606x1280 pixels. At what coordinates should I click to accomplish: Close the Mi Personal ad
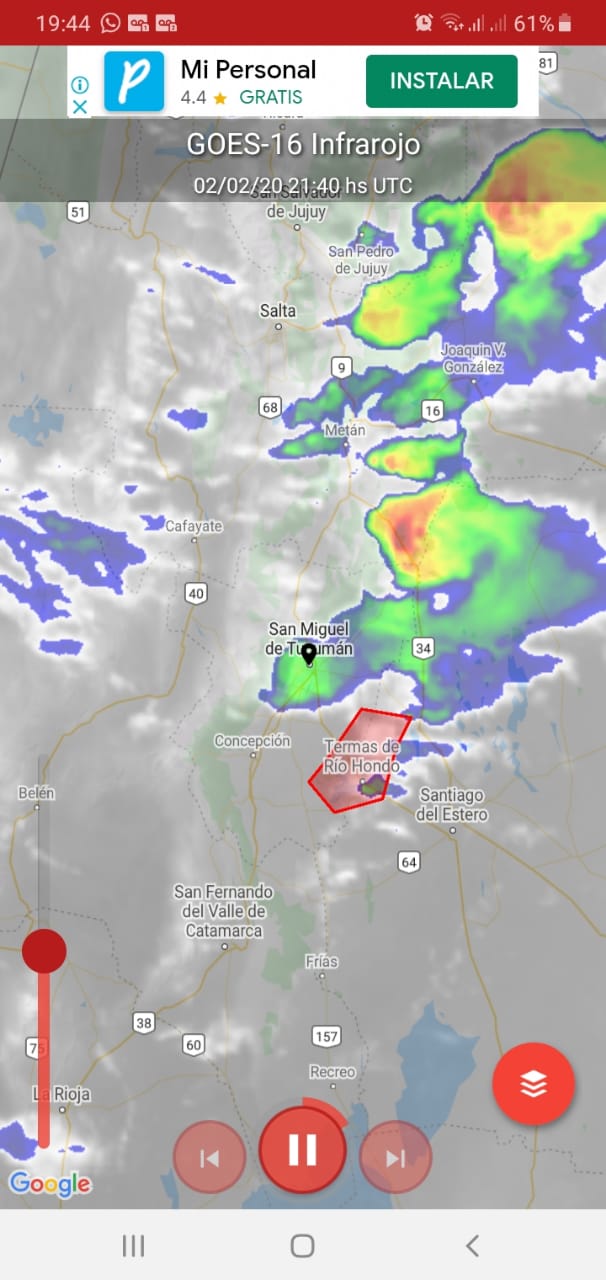click(x=80, y=106)
